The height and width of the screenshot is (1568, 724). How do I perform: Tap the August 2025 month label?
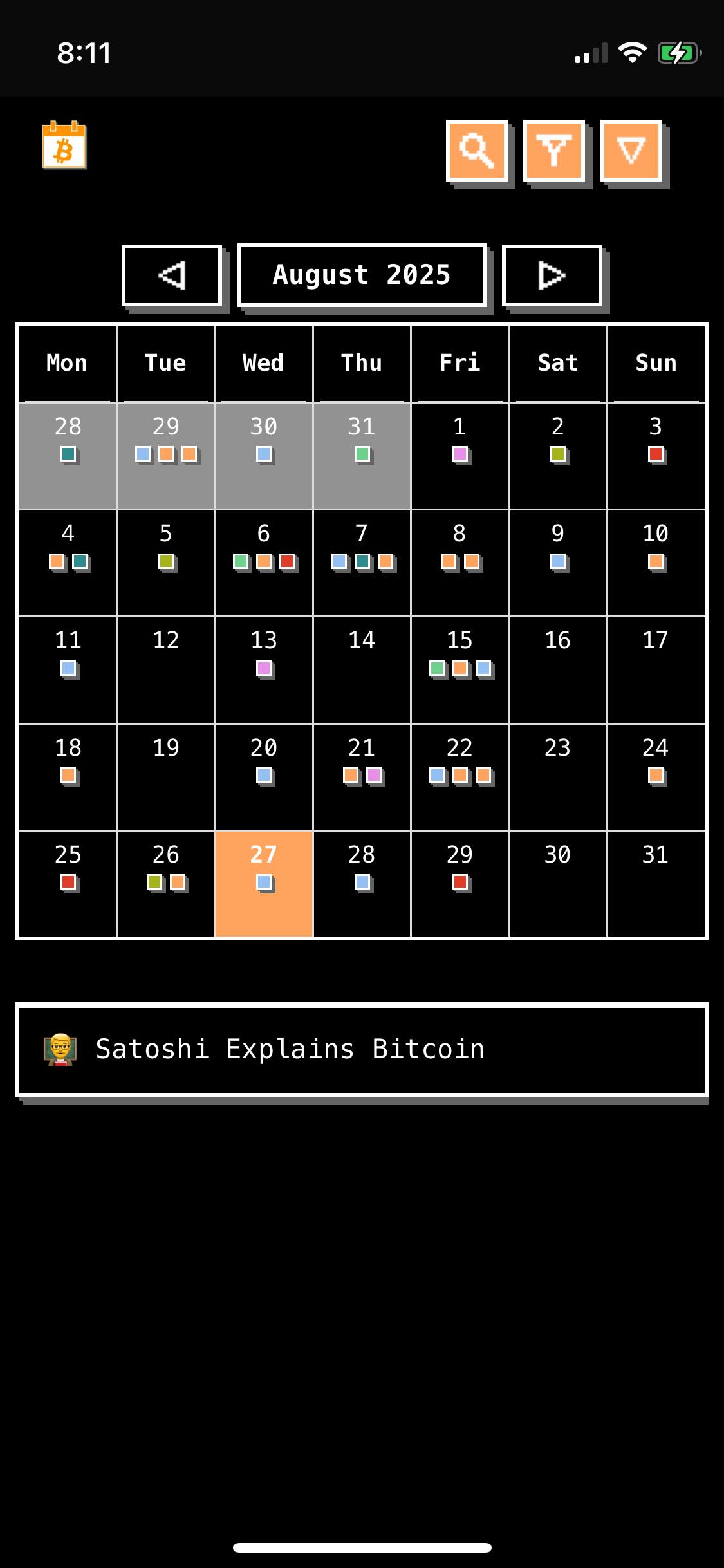click(x=362, y=275)
